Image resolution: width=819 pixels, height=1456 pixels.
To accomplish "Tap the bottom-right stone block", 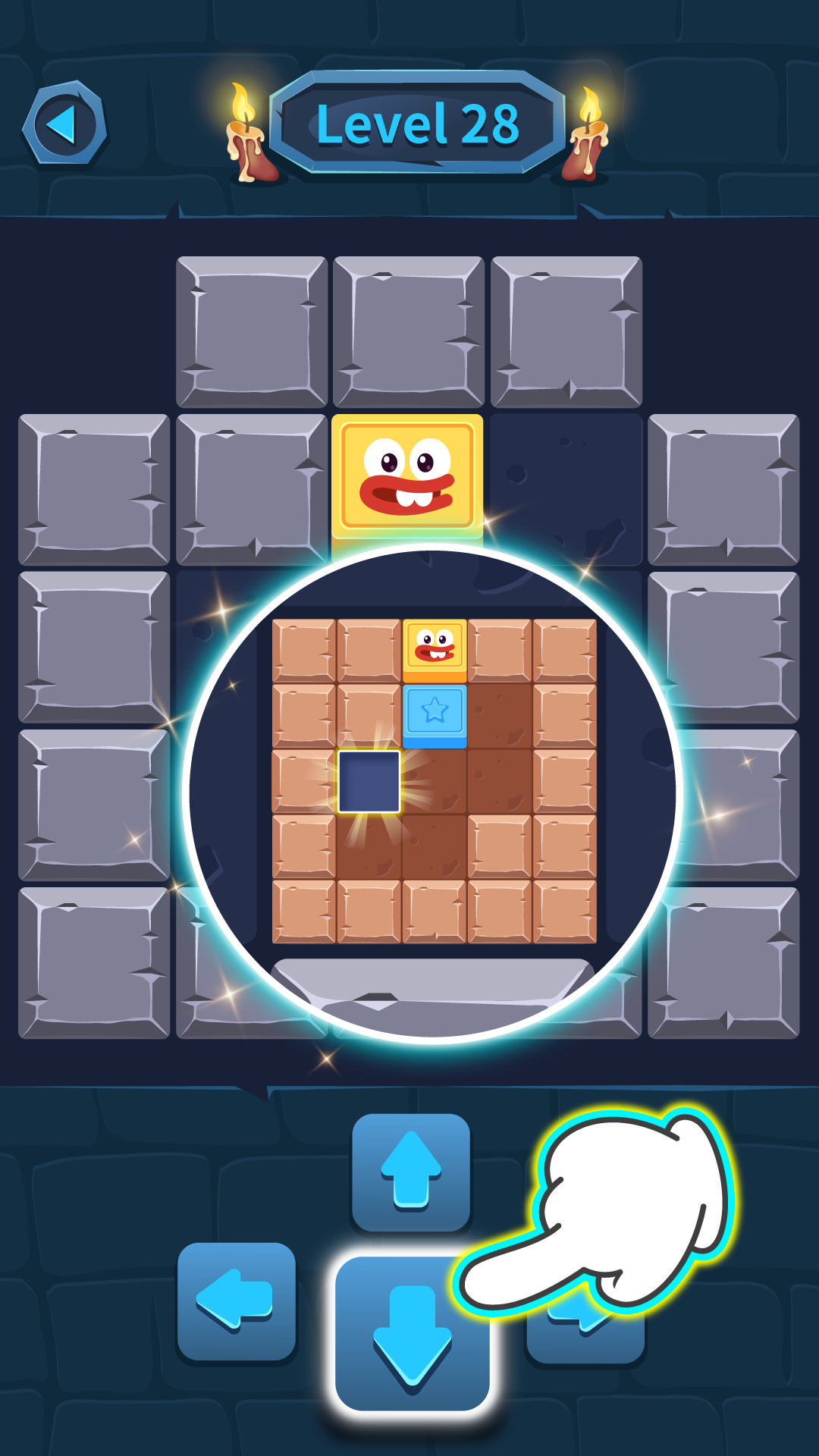I will click(x=724, y=959).
